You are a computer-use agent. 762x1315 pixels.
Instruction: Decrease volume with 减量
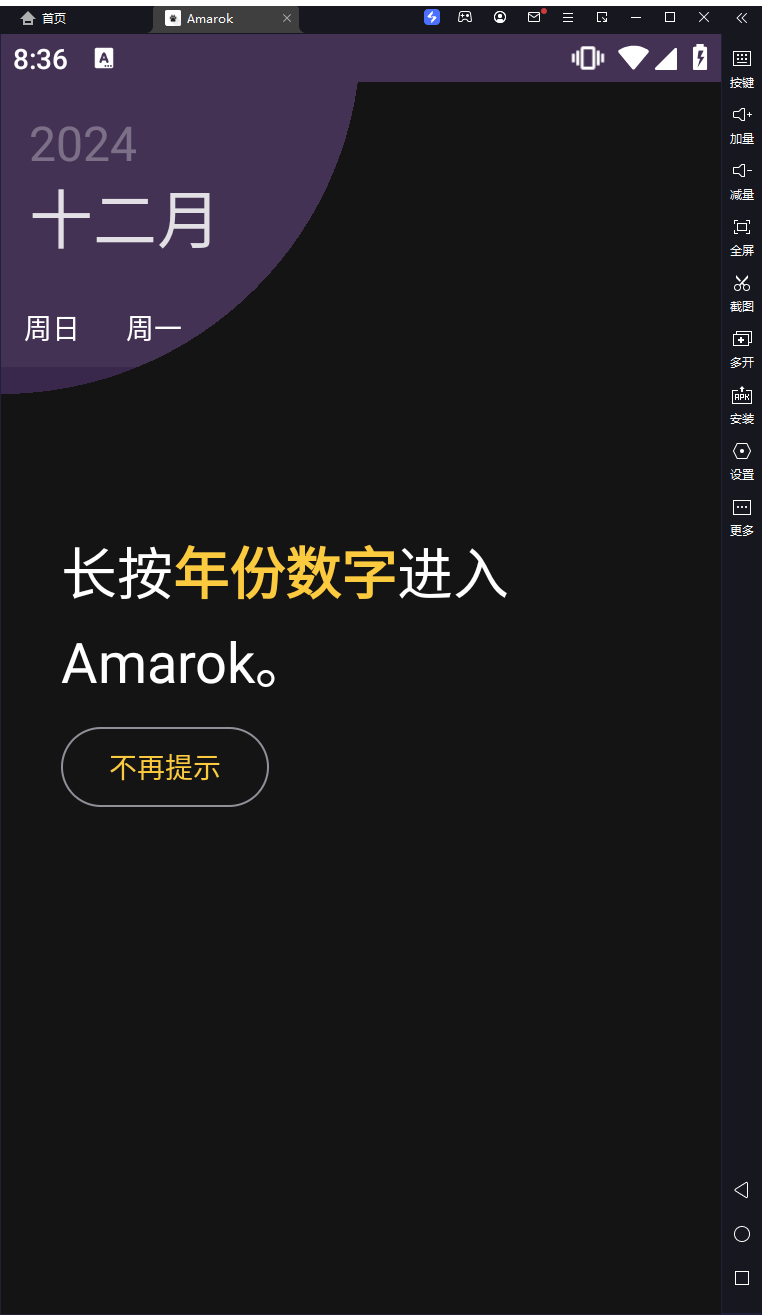click(741, 180)
